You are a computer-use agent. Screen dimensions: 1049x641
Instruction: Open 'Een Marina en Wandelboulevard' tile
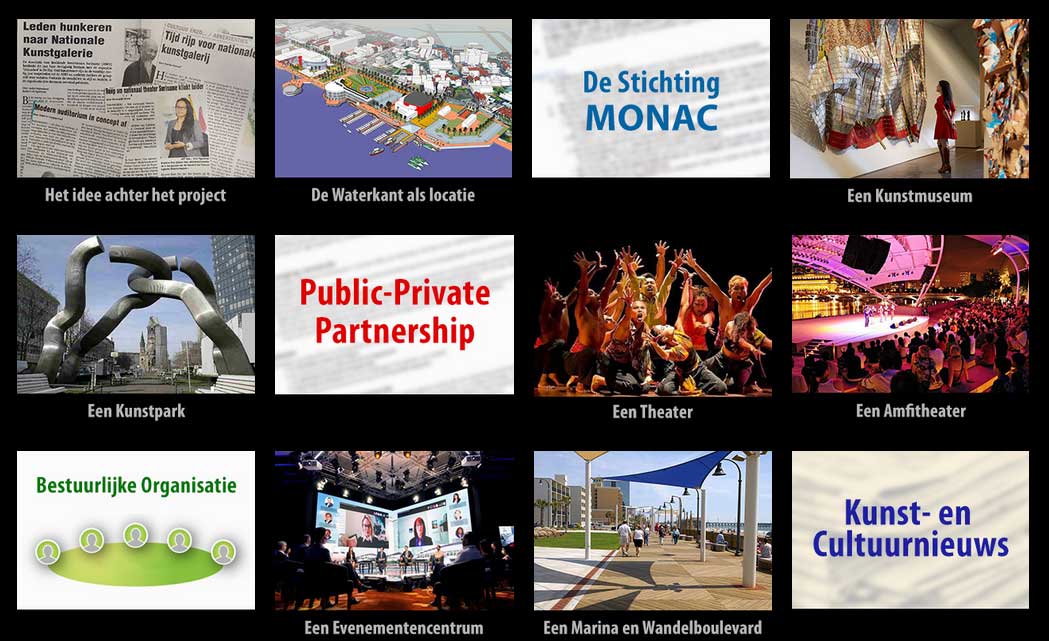(x=652, y=530)
